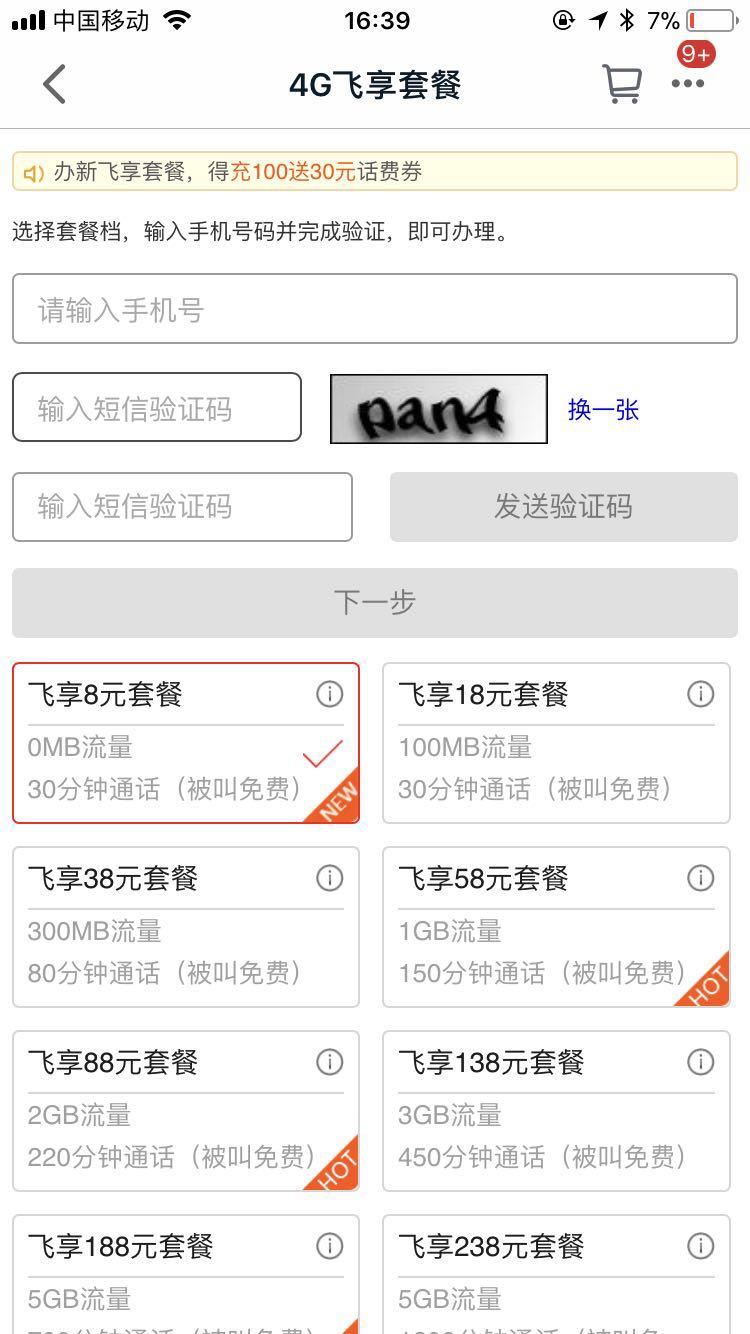The image size is (750, 1334).
Task: Click the phone number input field
Action: tap(375, 308)
